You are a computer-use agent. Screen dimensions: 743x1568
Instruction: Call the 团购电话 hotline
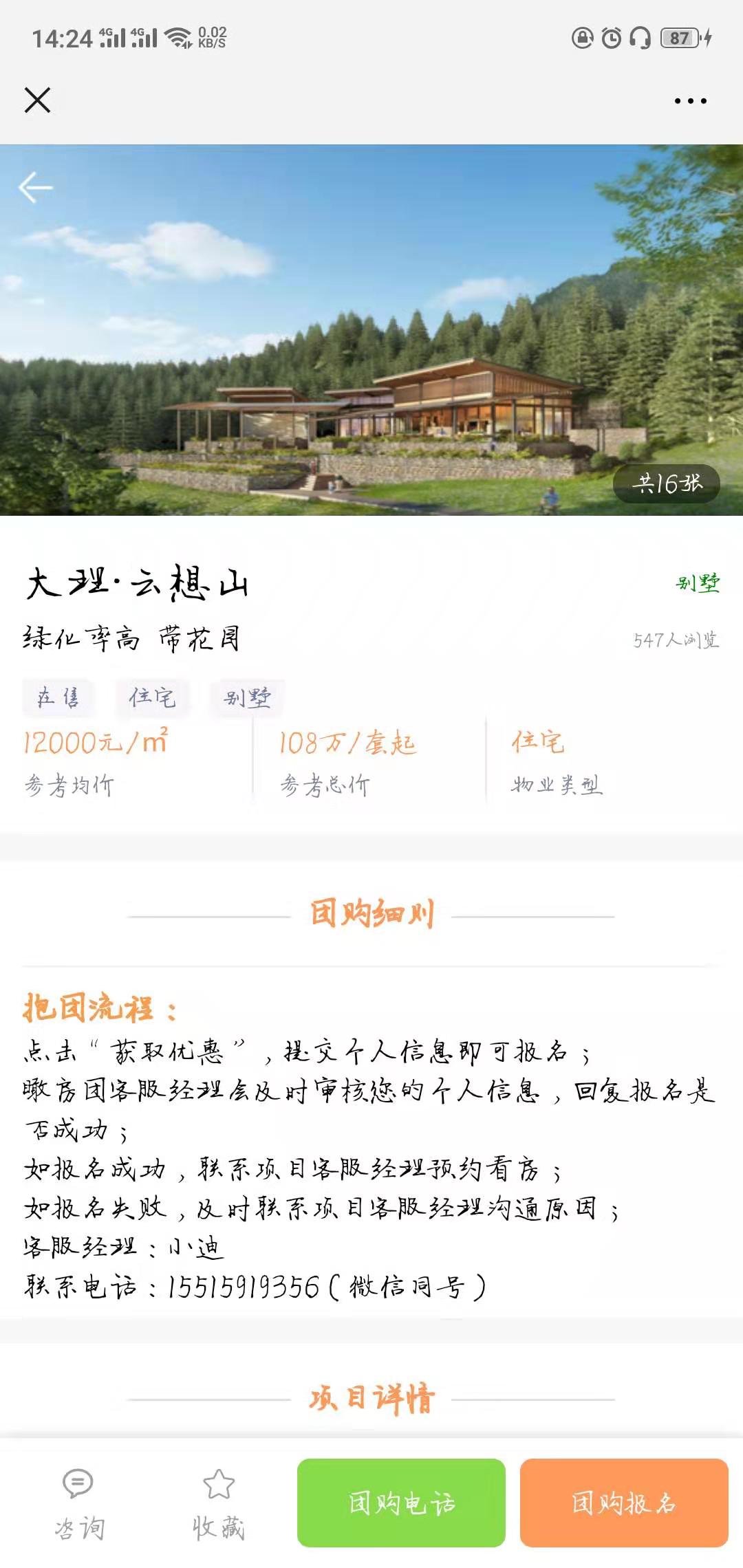click(401, 1503)
